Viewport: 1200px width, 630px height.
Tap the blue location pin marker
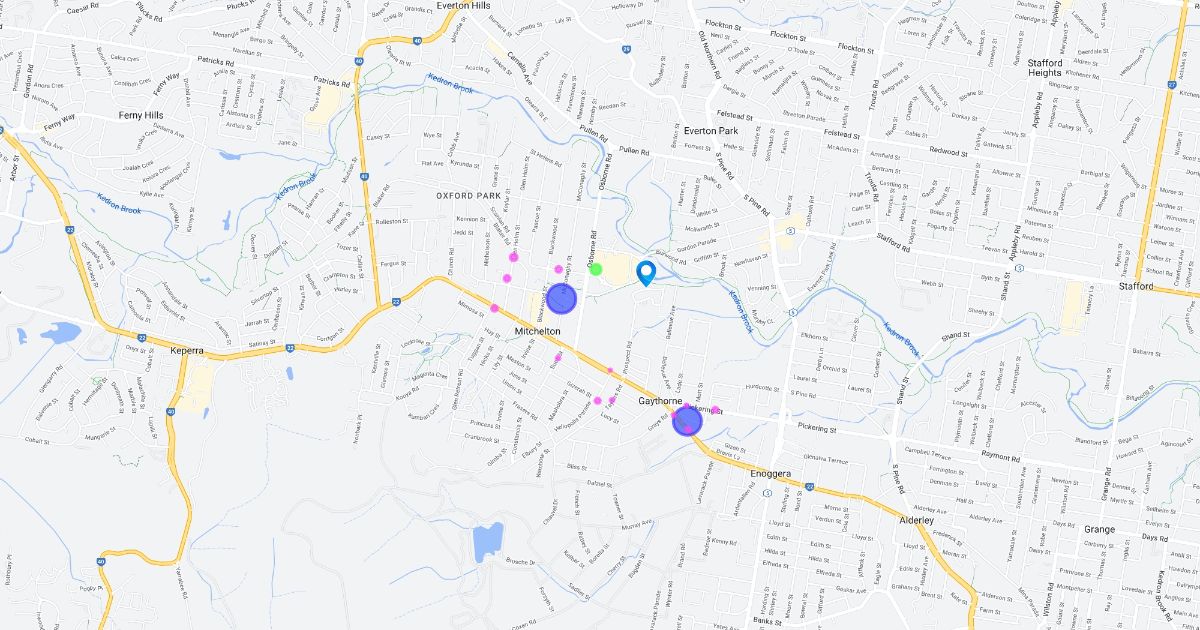pyautogui.click(x=646, y=273)
